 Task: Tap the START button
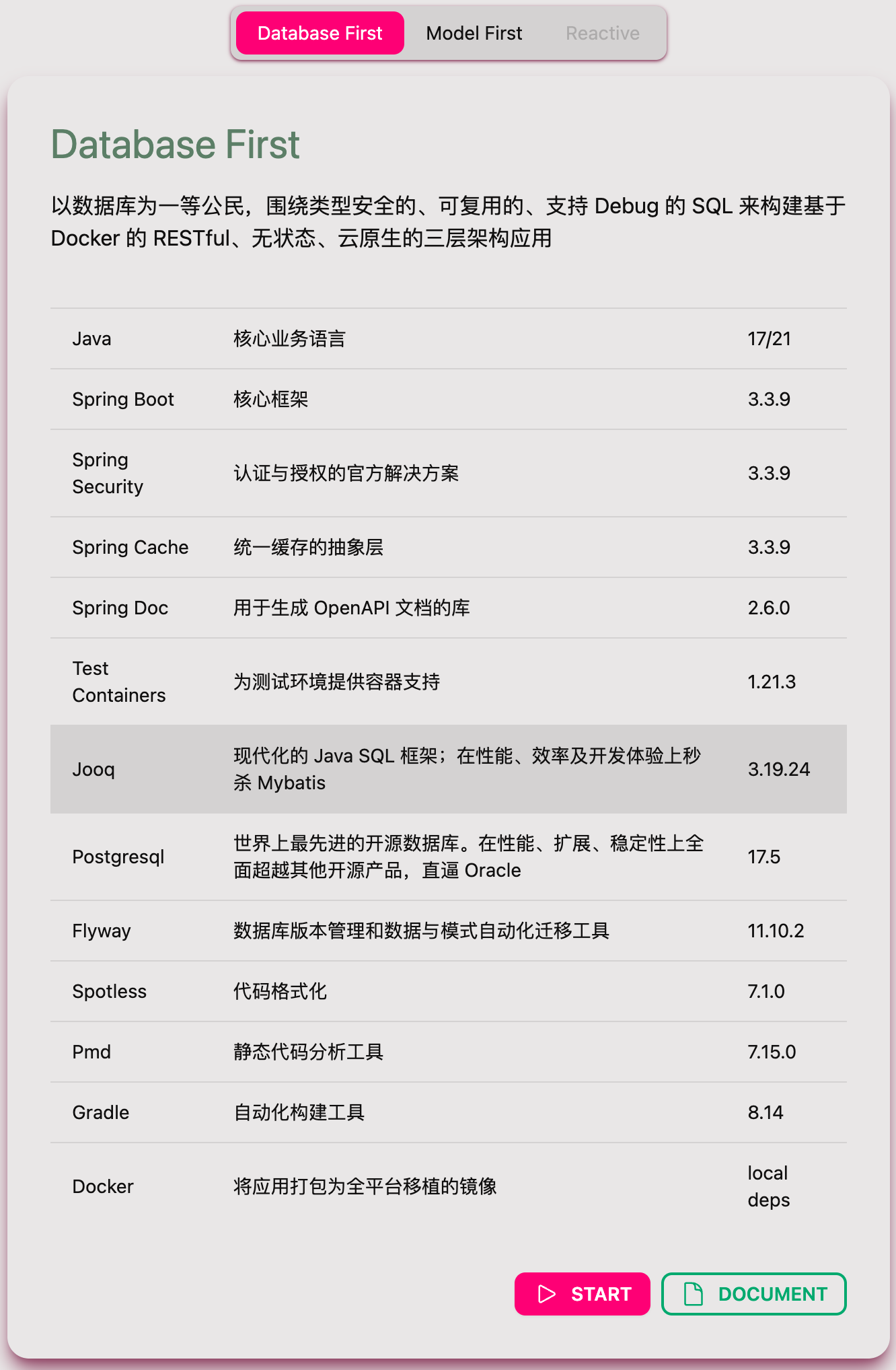coord(582,1293)
